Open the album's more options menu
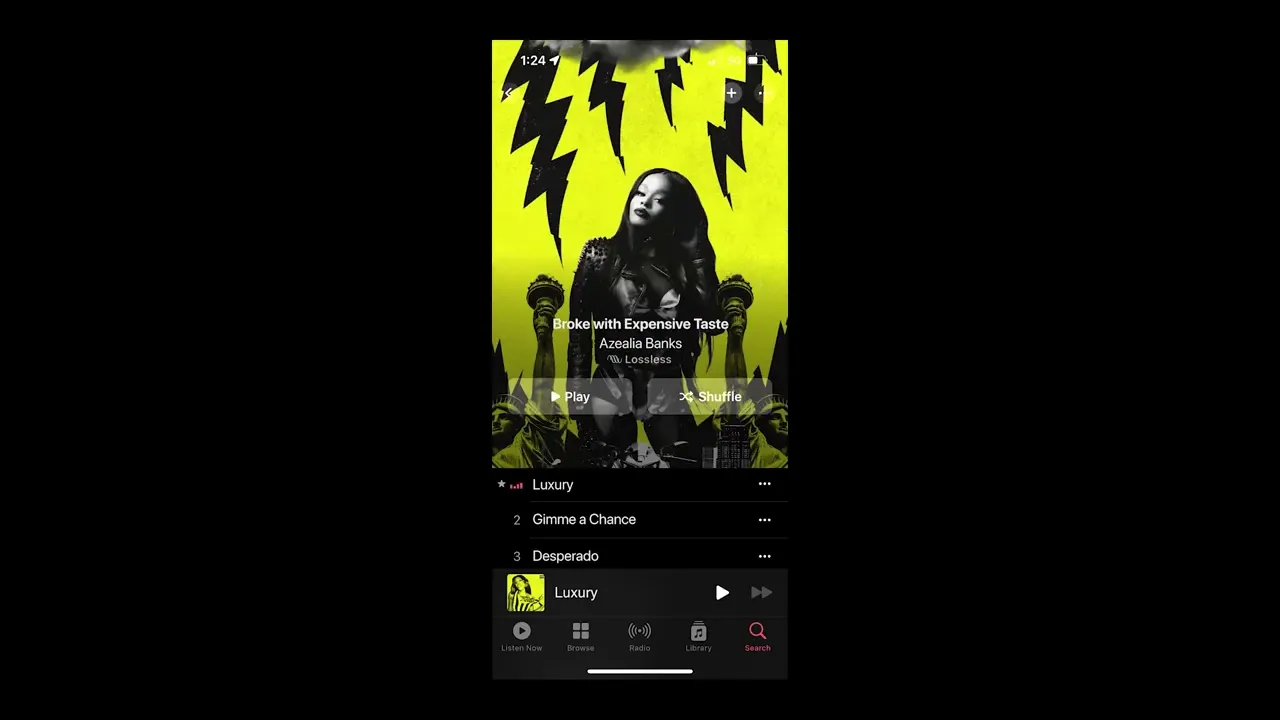1280x720 pixels. click(763, 93)
